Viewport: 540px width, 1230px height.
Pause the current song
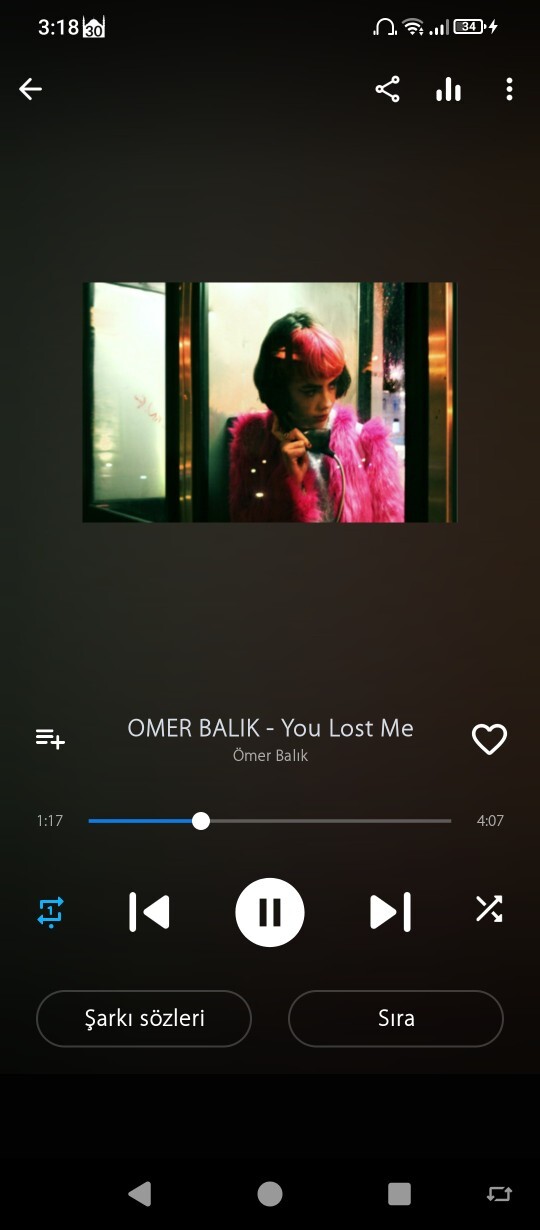(270, 912)
